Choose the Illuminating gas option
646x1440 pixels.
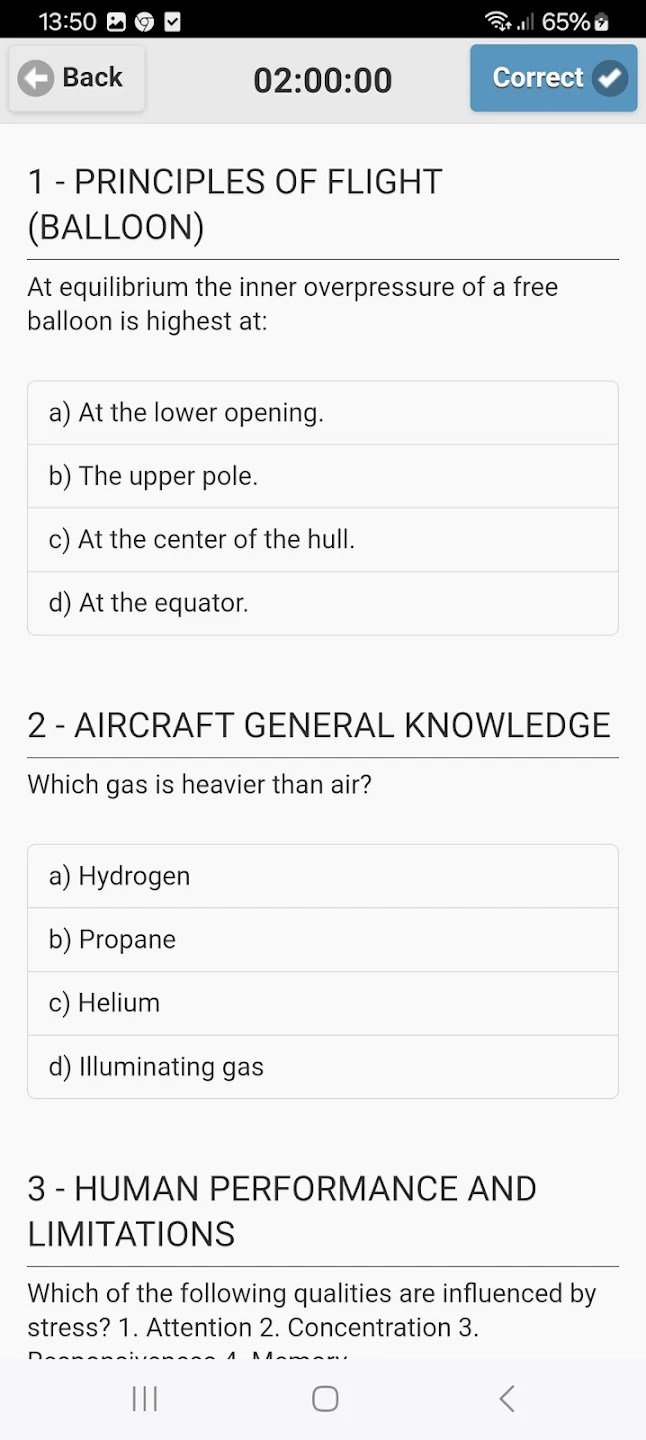322,1067
